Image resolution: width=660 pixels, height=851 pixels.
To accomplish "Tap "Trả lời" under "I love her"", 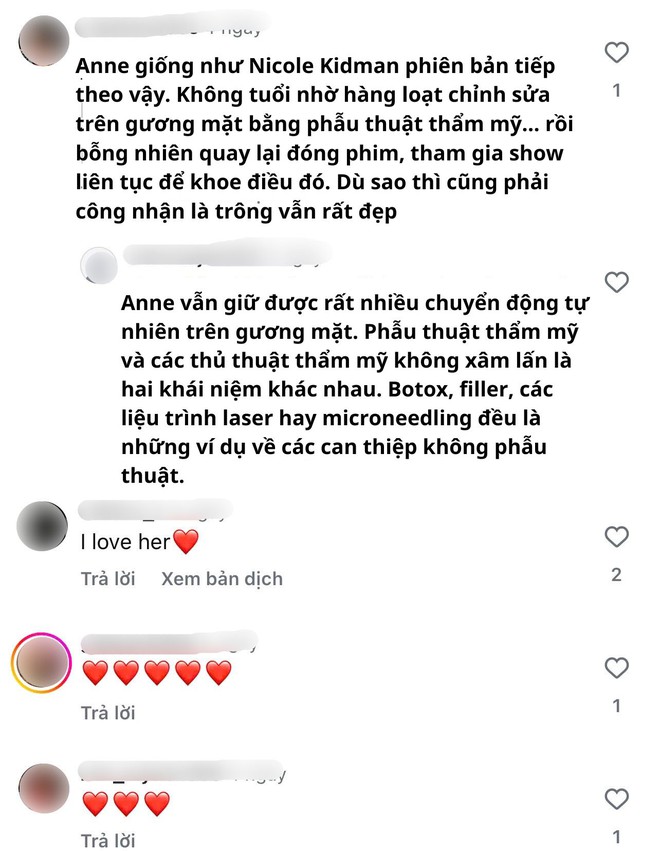I will (107, 578).
